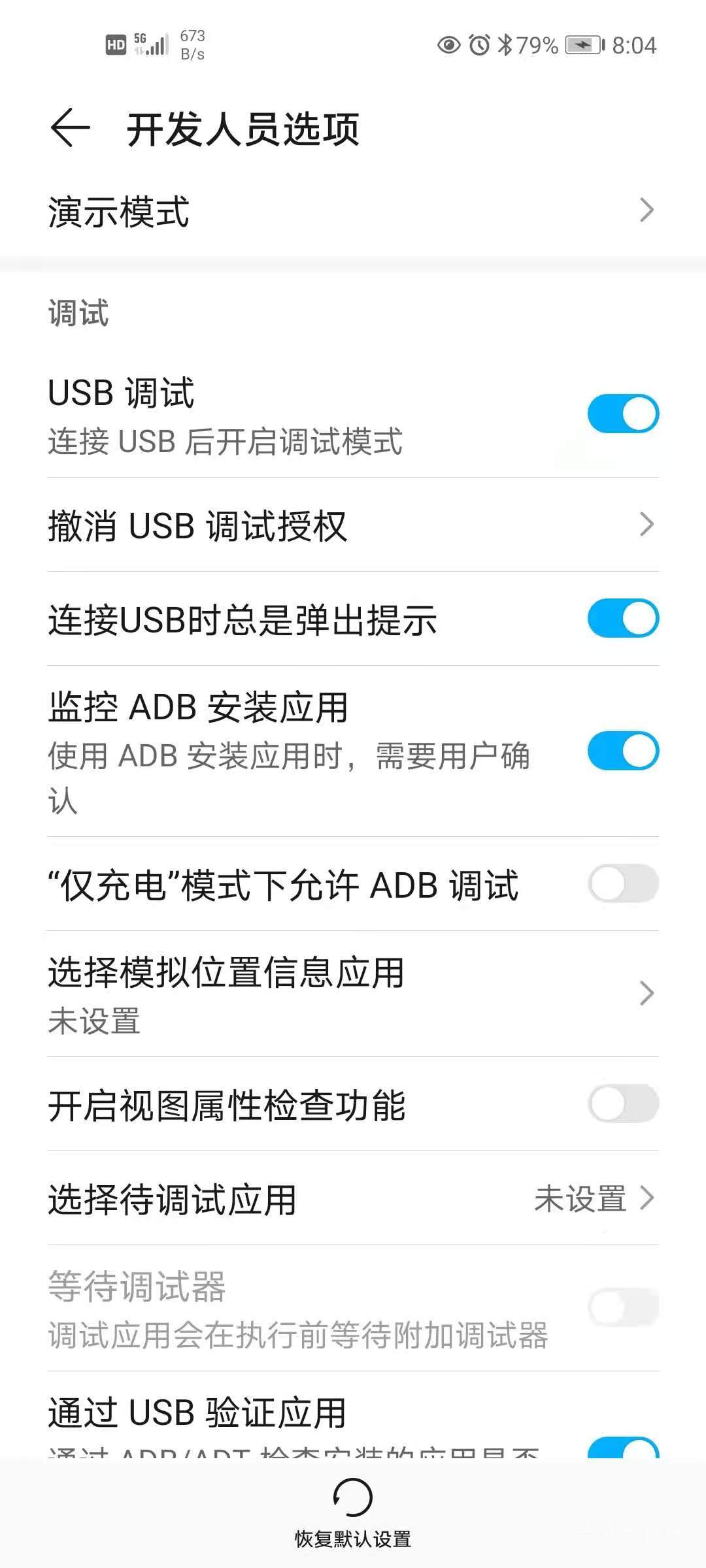Disable 连接USB时总是弹出提示 toggle

point(622,618)
